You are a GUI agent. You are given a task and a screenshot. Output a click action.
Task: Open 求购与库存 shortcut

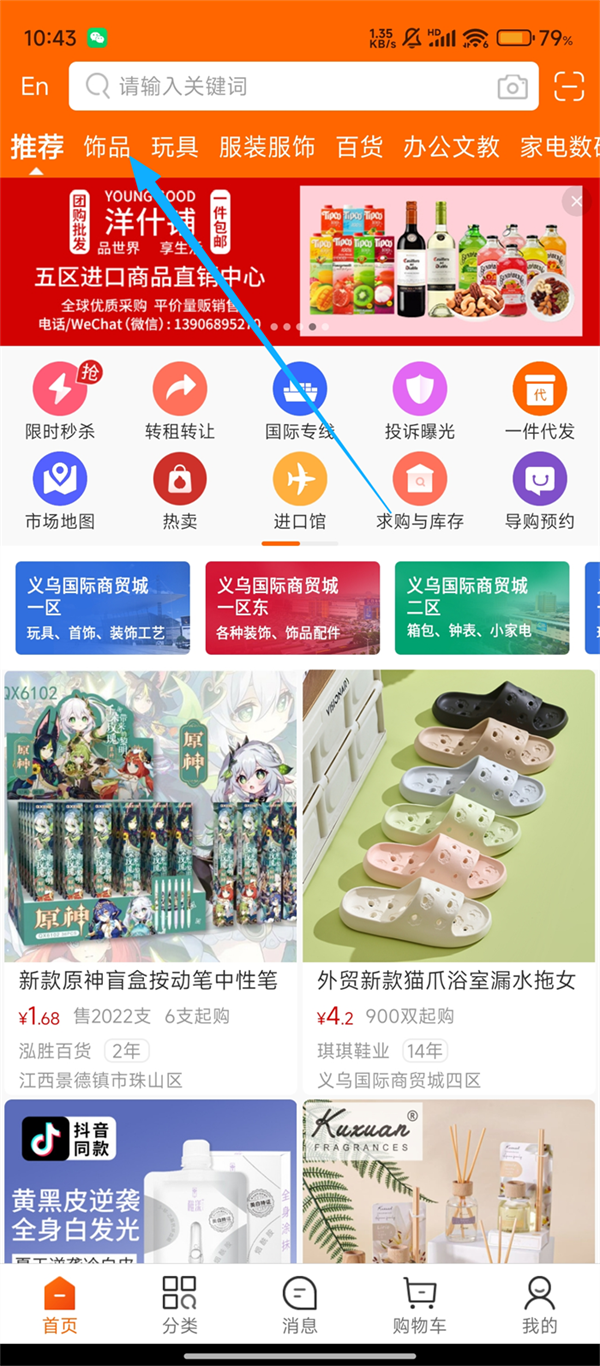click(x=420, y=491)
